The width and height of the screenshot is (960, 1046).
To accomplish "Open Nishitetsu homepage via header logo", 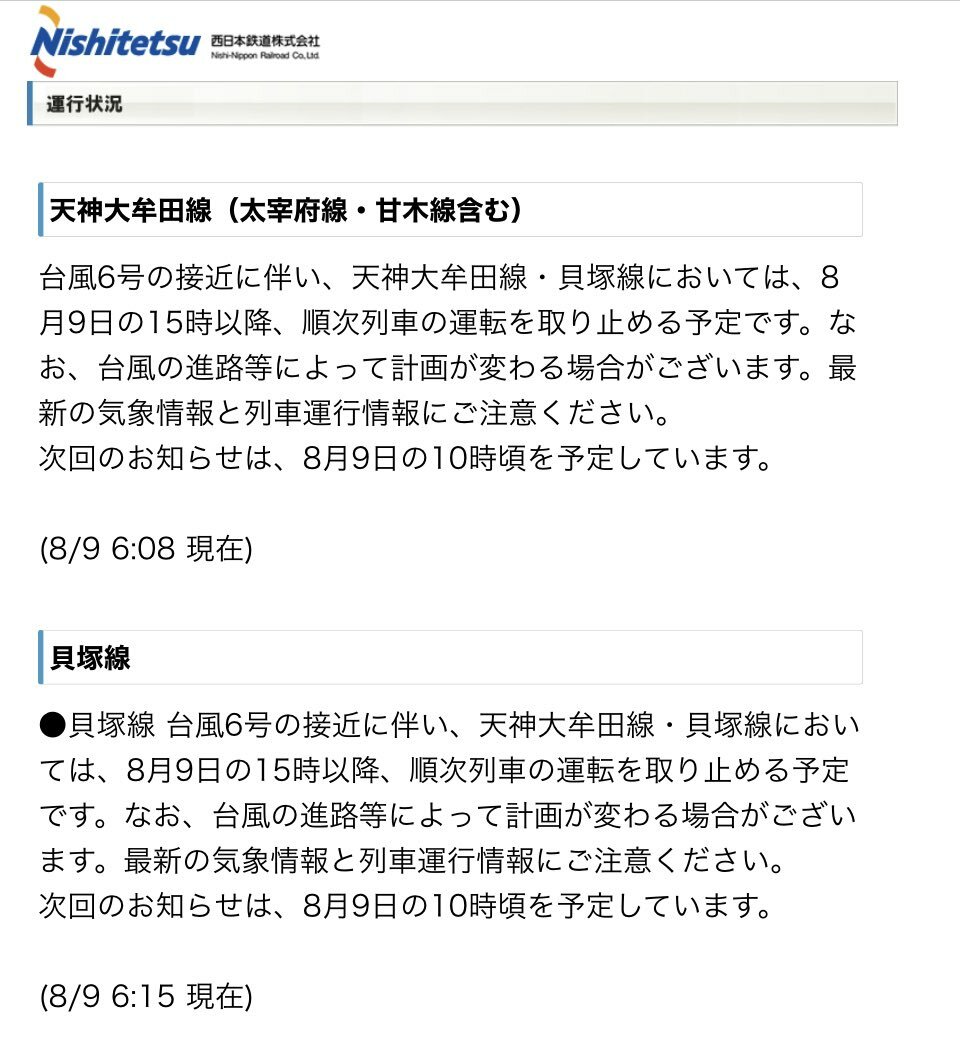I will [x=173, y=42].
